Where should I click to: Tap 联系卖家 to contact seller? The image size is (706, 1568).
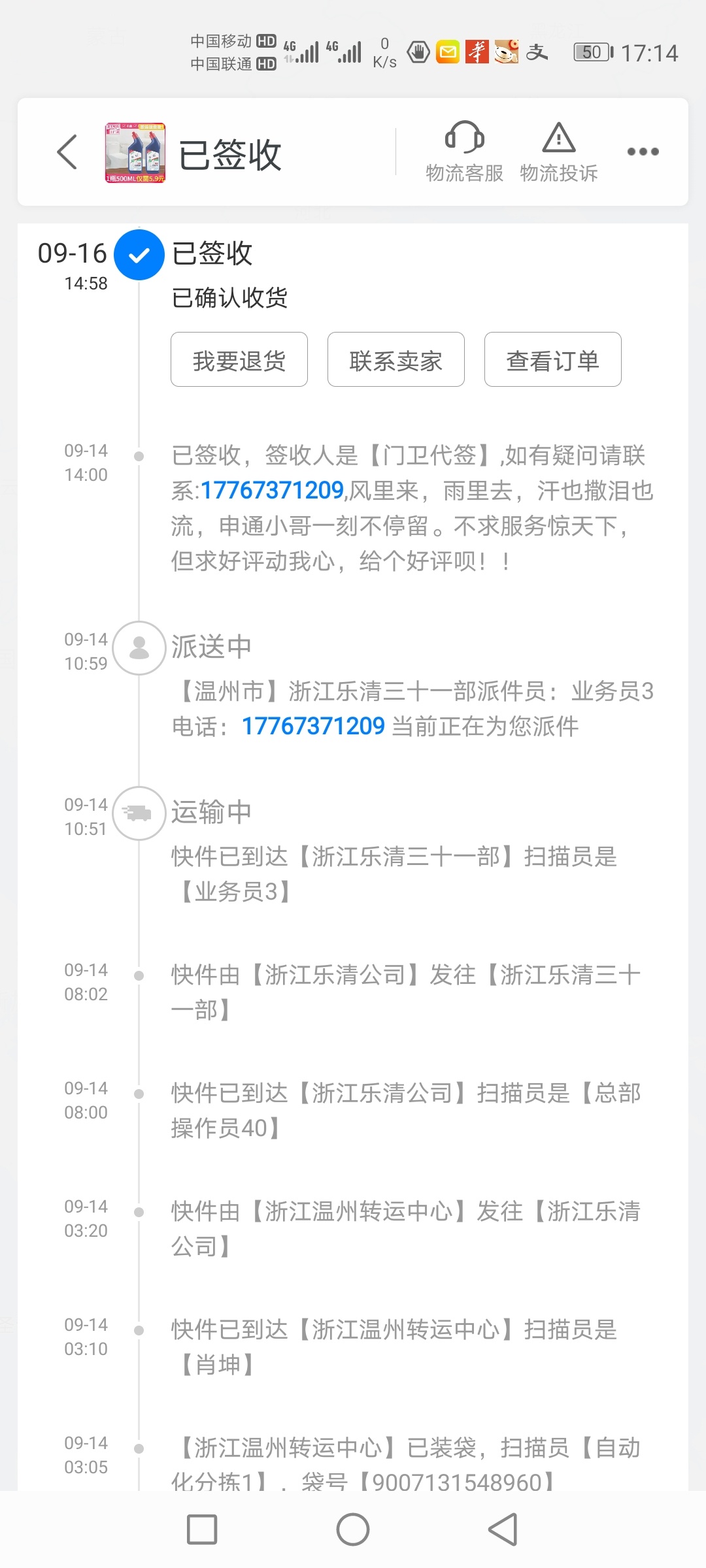[x=396, y=360]
